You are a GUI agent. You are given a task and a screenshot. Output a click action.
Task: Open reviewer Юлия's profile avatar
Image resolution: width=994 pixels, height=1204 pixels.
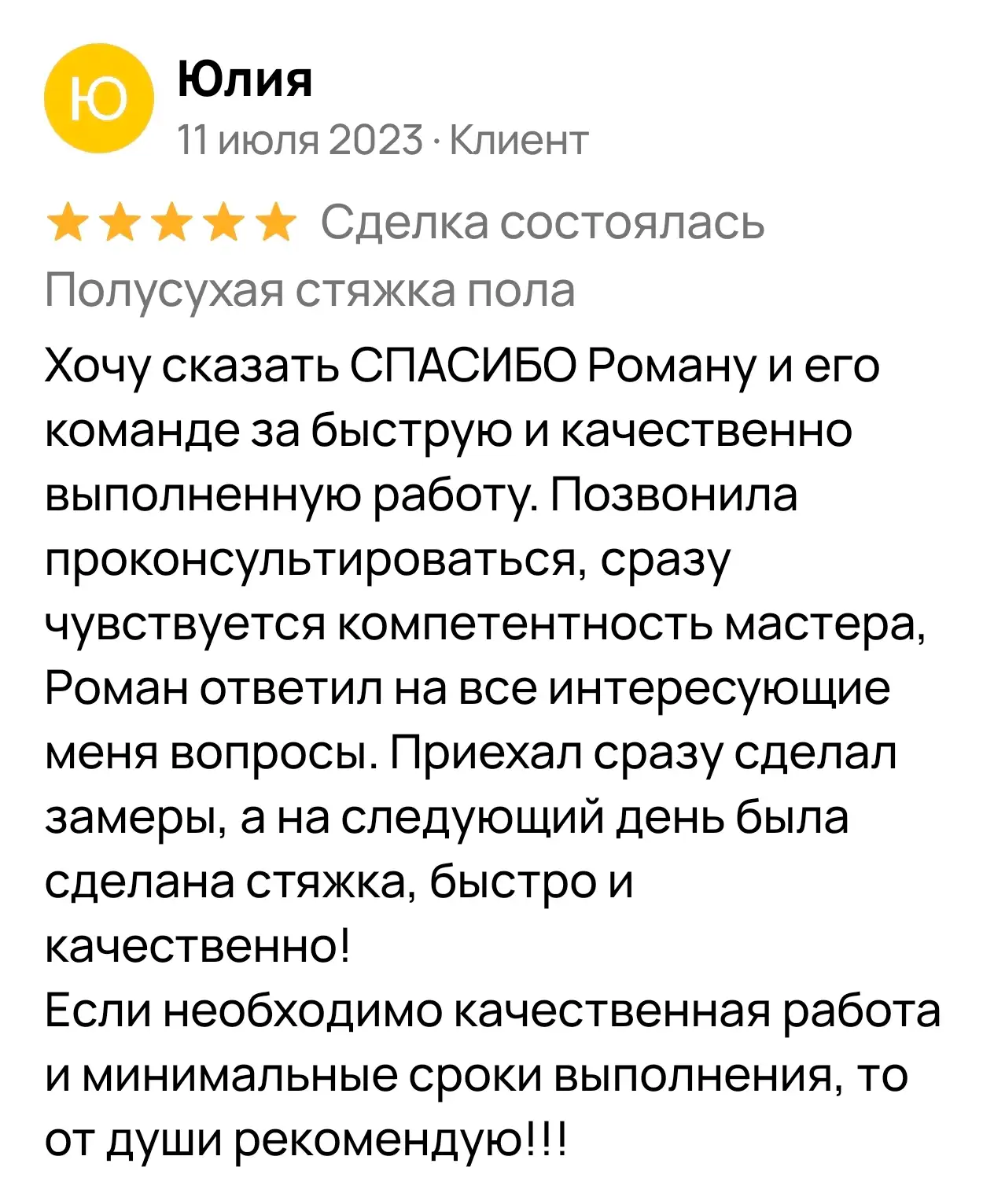click(x=98, y=99)
